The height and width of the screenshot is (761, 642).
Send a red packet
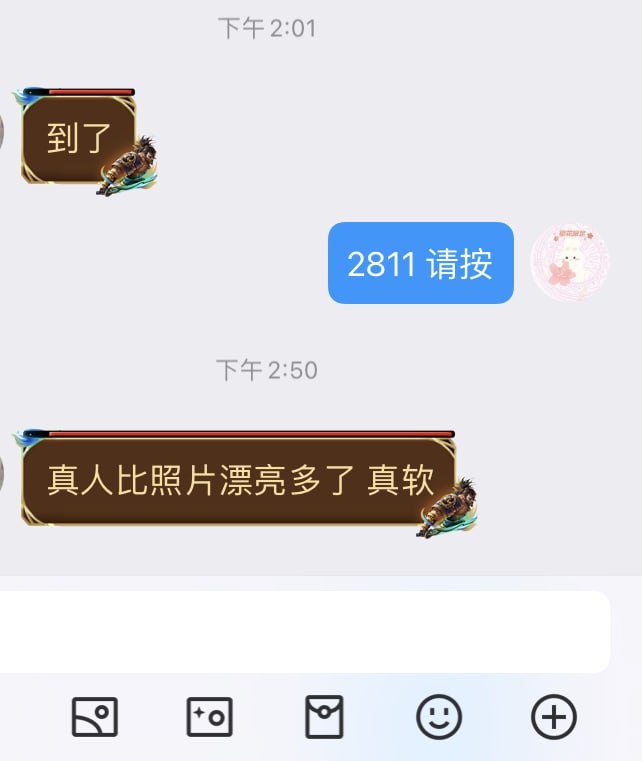(x=324, y=717)
